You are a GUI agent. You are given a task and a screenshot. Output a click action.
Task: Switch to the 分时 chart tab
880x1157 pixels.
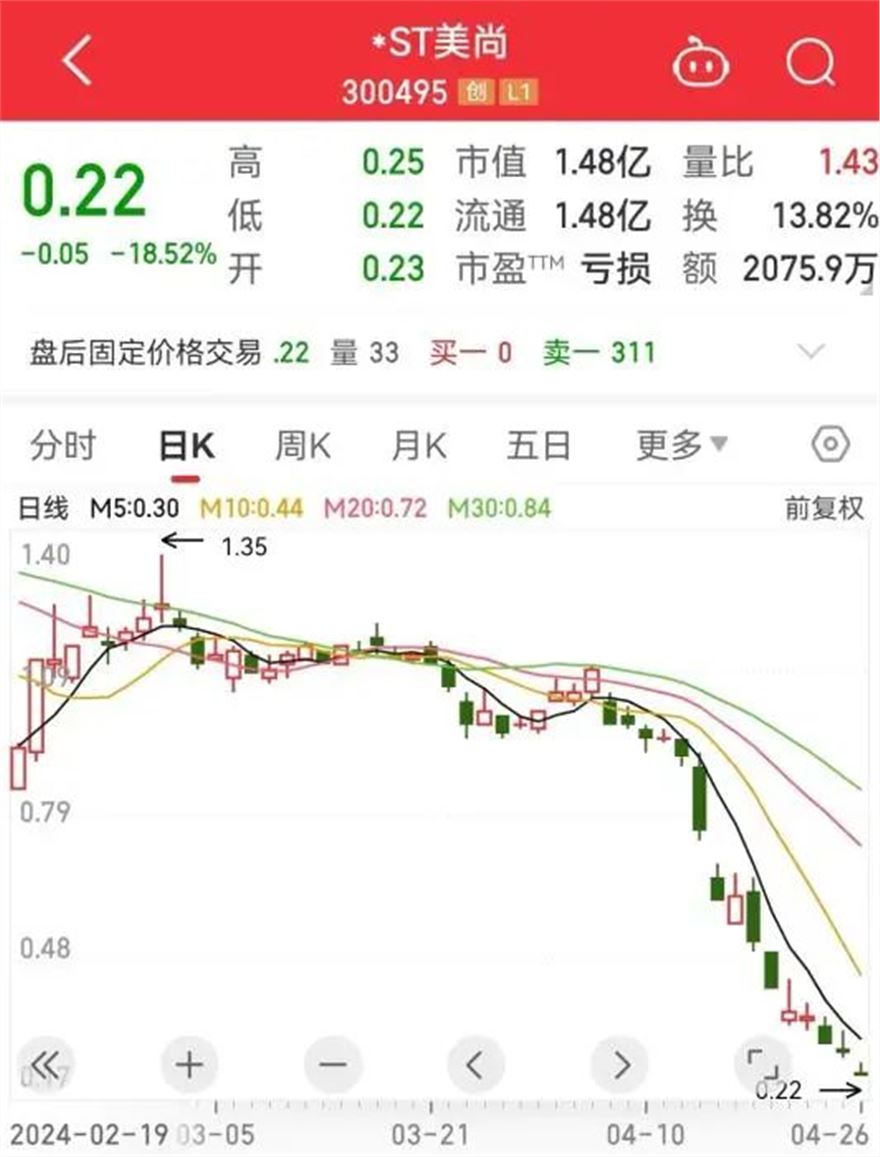(63, 447)
